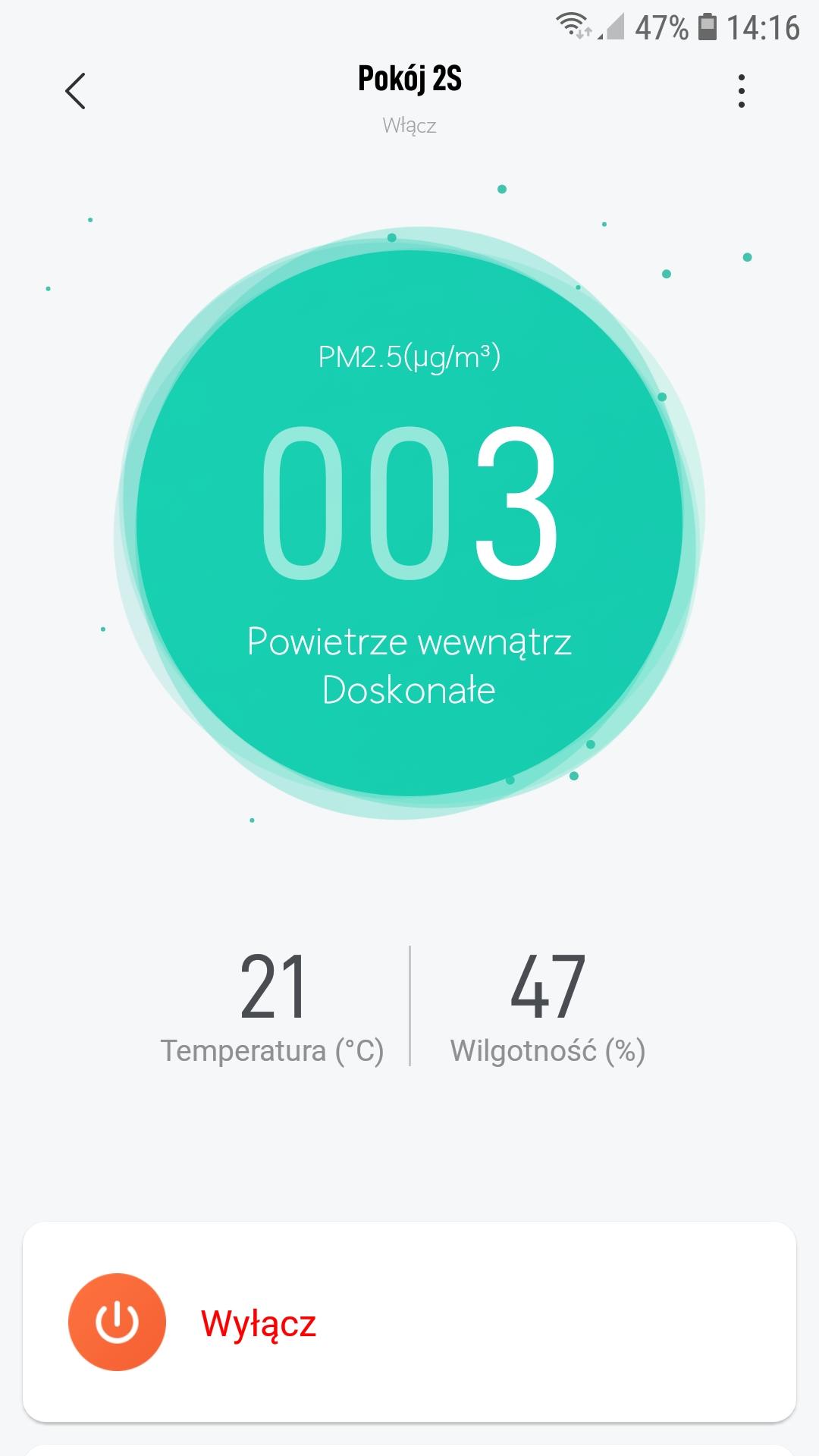Tap the Wyłącz power button

tap(118, 1323)
